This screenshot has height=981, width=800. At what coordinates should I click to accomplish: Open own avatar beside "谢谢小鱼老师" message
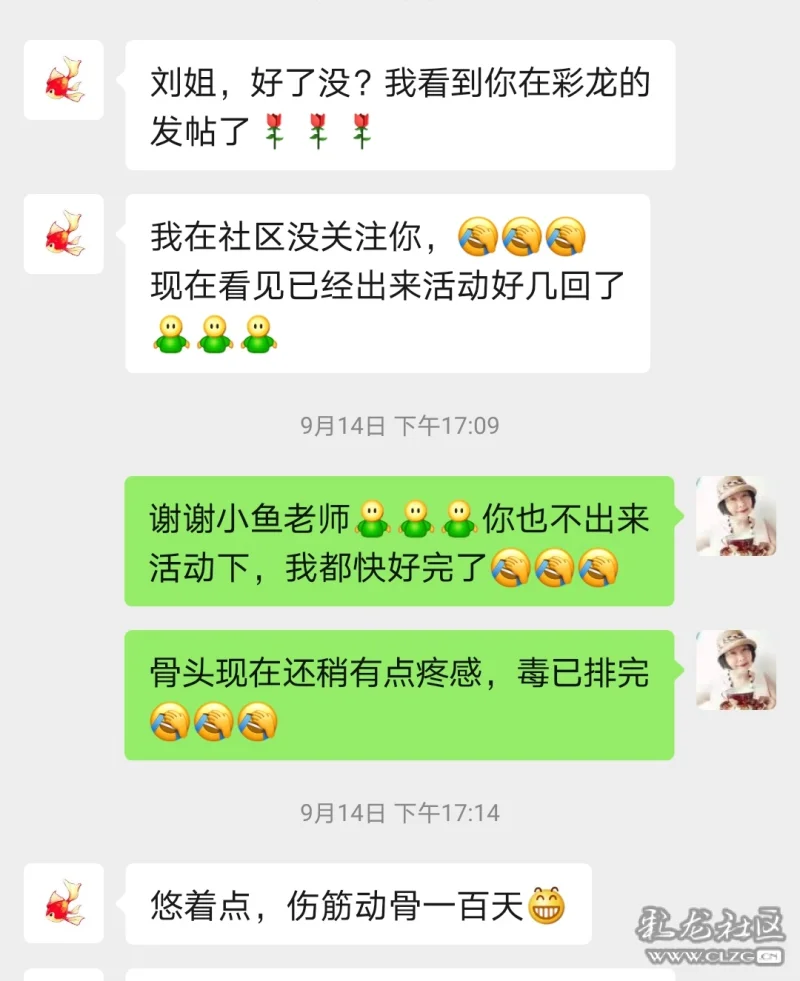click(x=735, y=516)
